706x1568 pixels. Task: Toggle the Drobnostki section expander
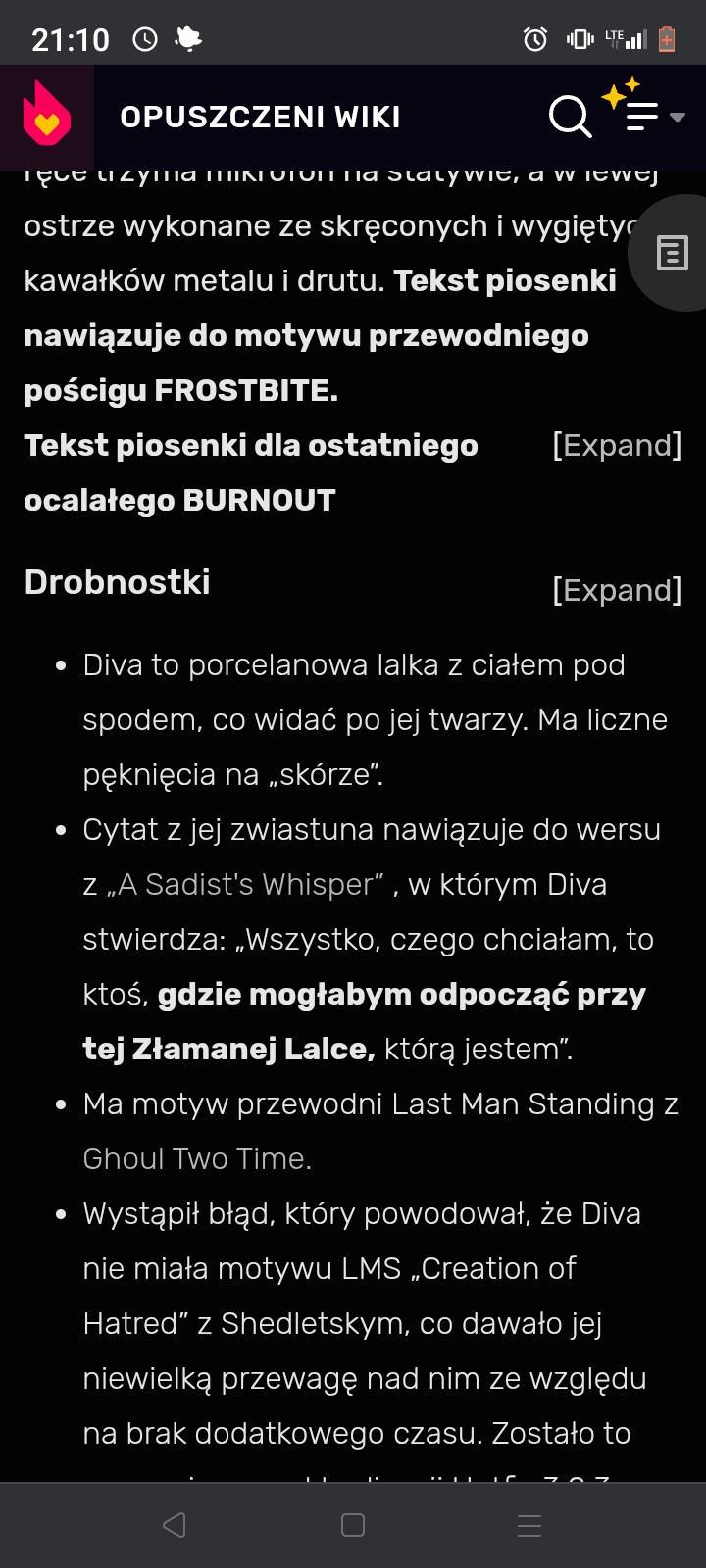click(617, 590)
